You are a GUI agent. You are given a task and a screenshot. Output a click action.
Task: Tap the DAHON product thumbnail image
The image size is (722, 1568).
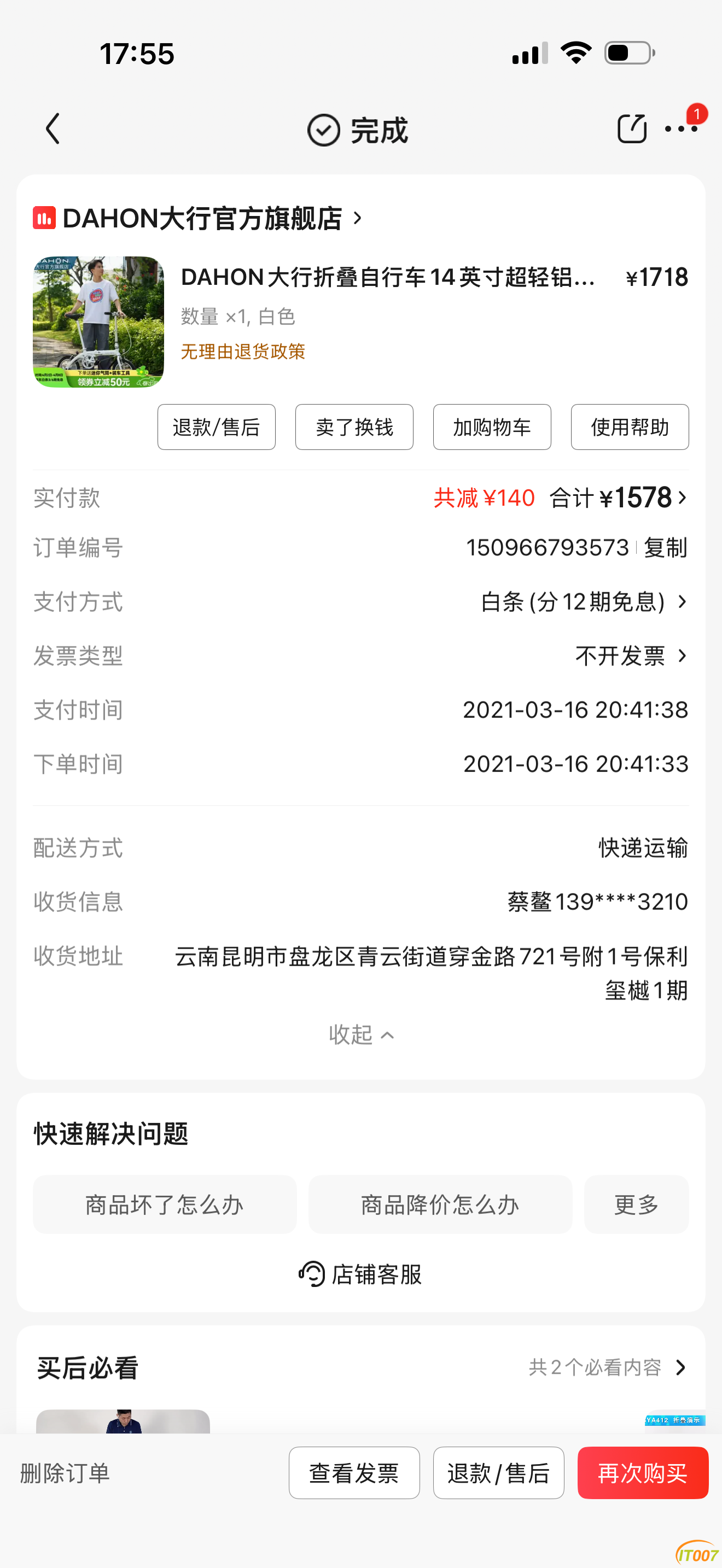pos(98,321)
